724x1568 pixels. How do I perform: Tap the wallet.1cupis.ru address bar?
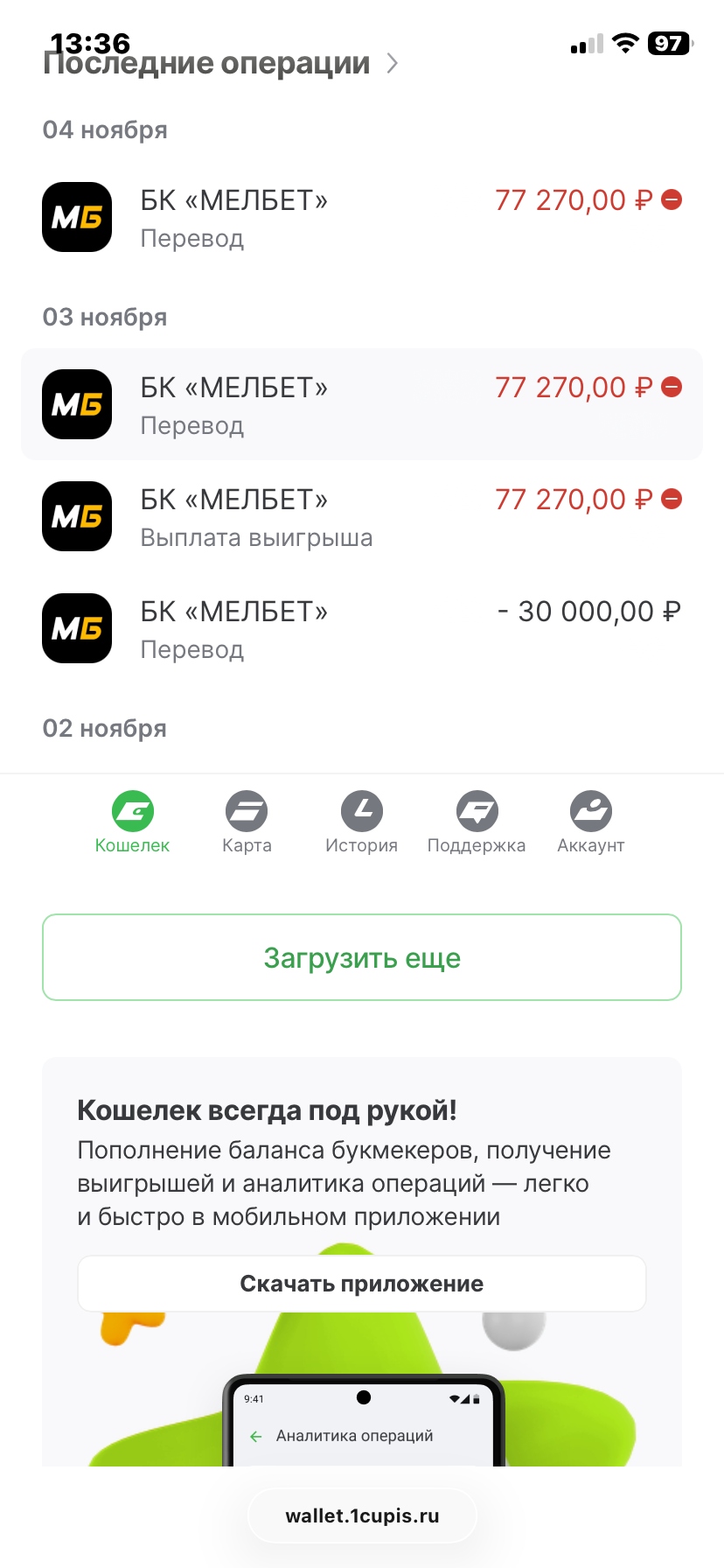click(x=362, y=1516)
